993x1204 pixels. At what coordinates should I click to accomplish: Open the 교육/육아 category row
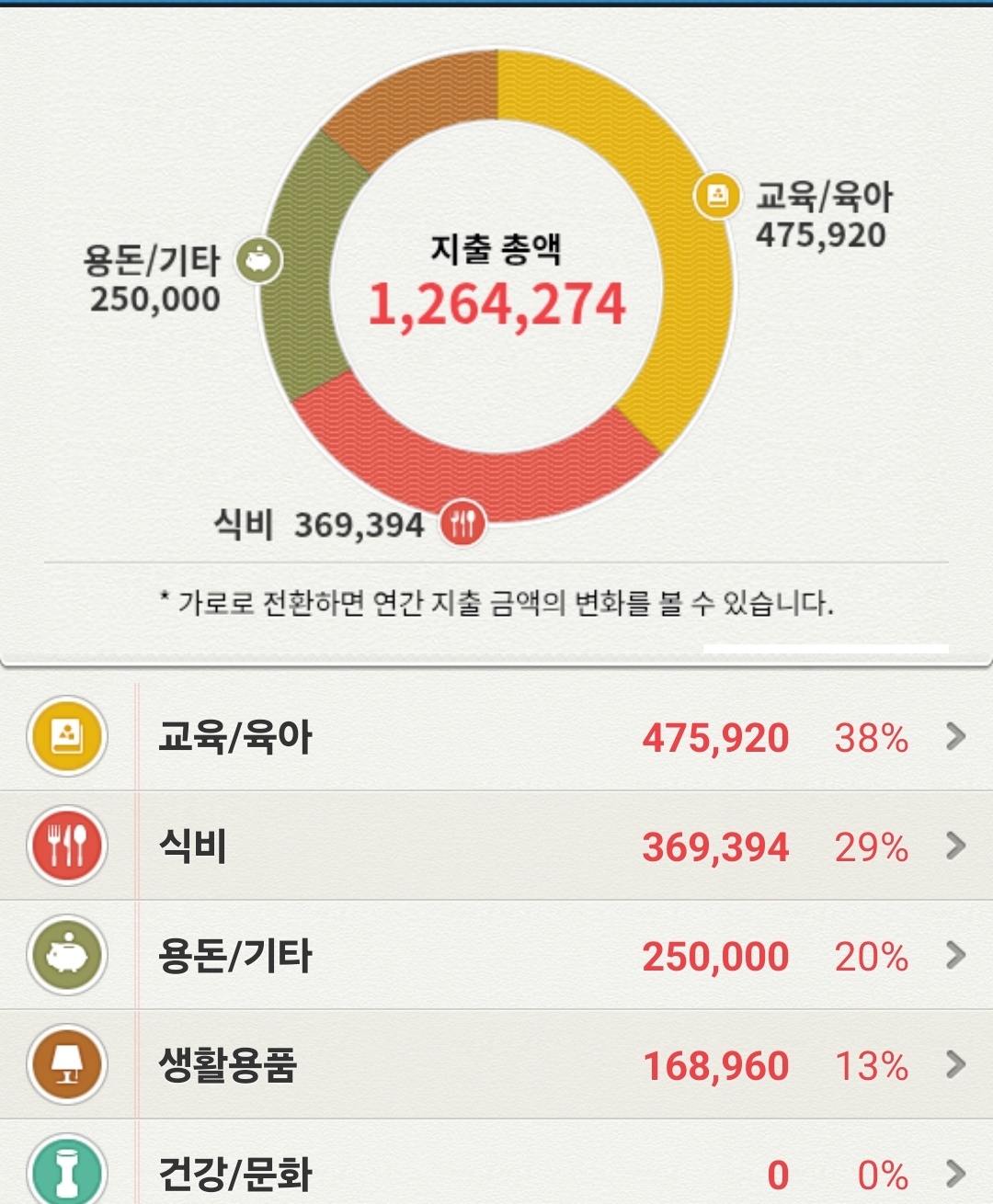coord(496,736)
